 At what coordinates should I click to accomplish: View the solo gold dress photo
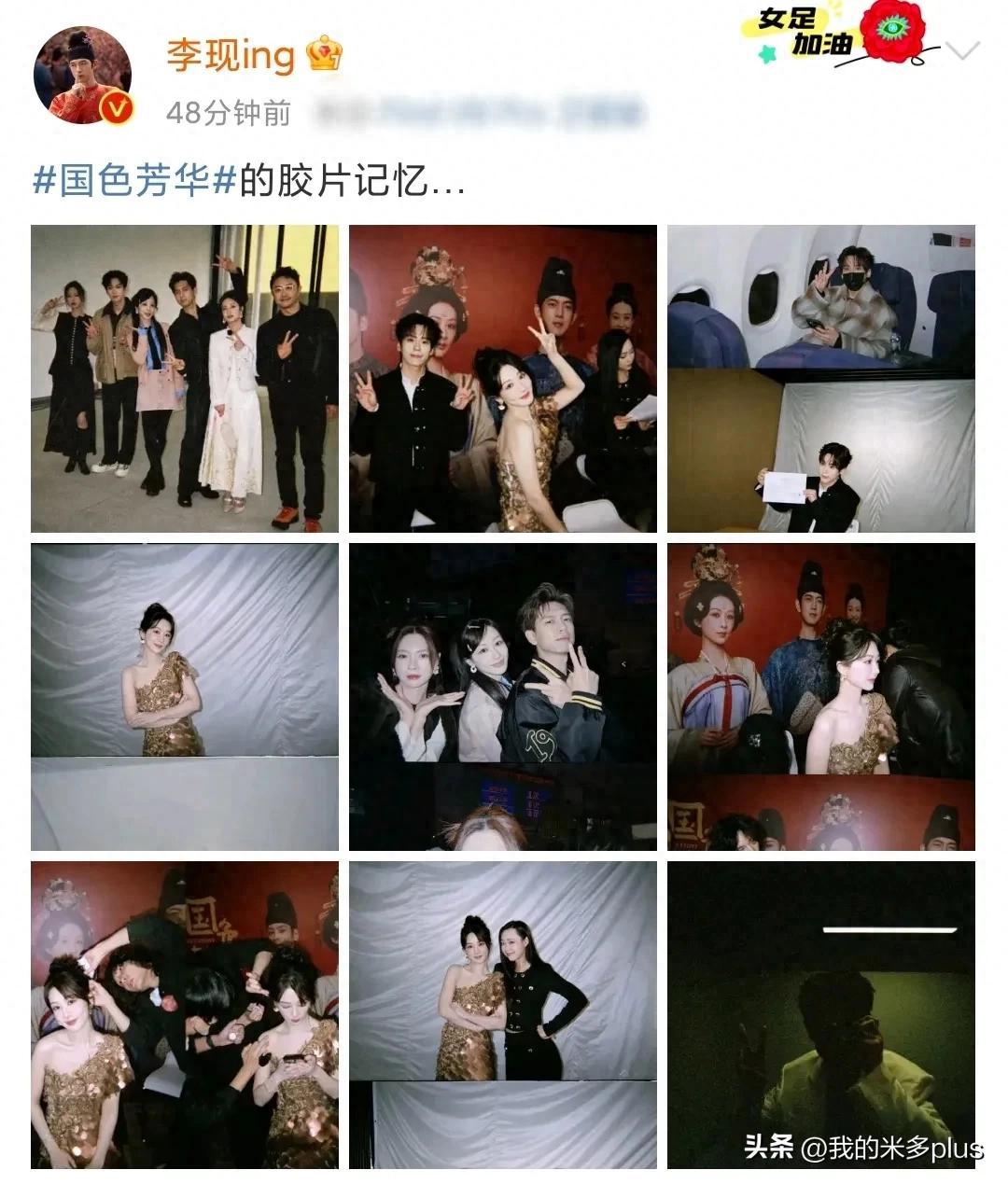[x=185, y=697]
